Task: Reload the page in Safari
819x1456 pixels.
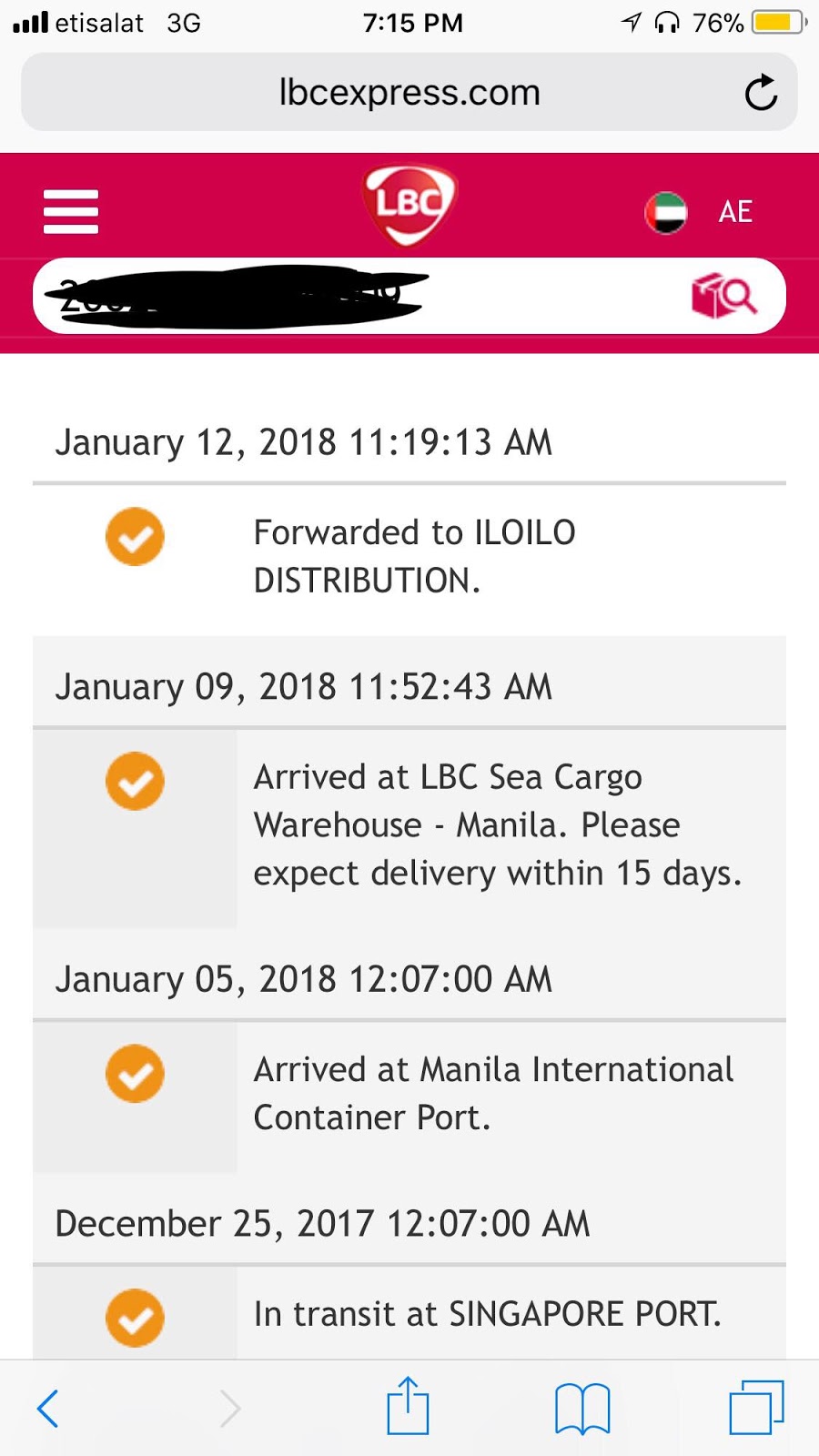Action: pyautogui.click(x=761, y=92)
